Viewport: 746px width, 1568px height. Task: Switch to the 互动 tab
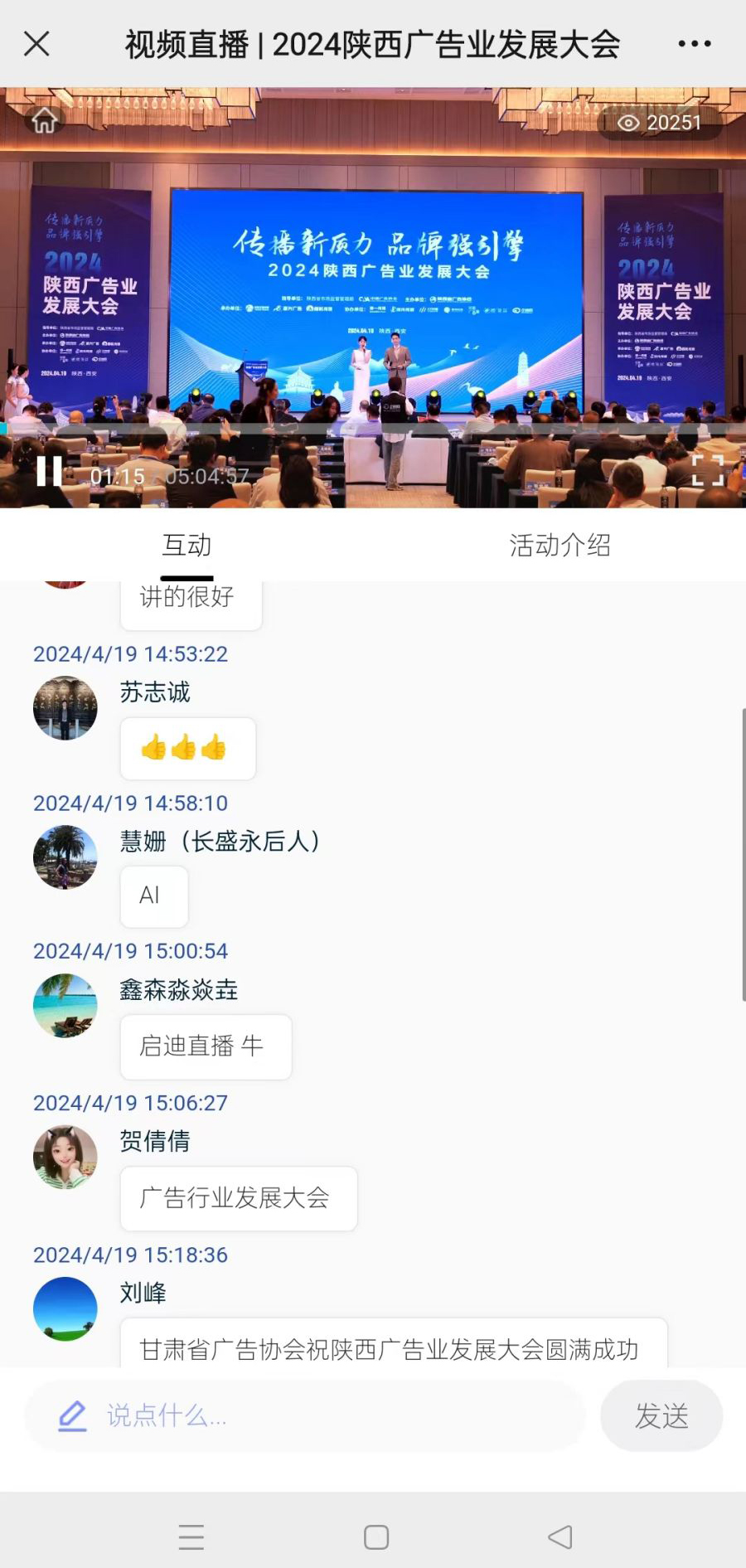coord(186,546)
